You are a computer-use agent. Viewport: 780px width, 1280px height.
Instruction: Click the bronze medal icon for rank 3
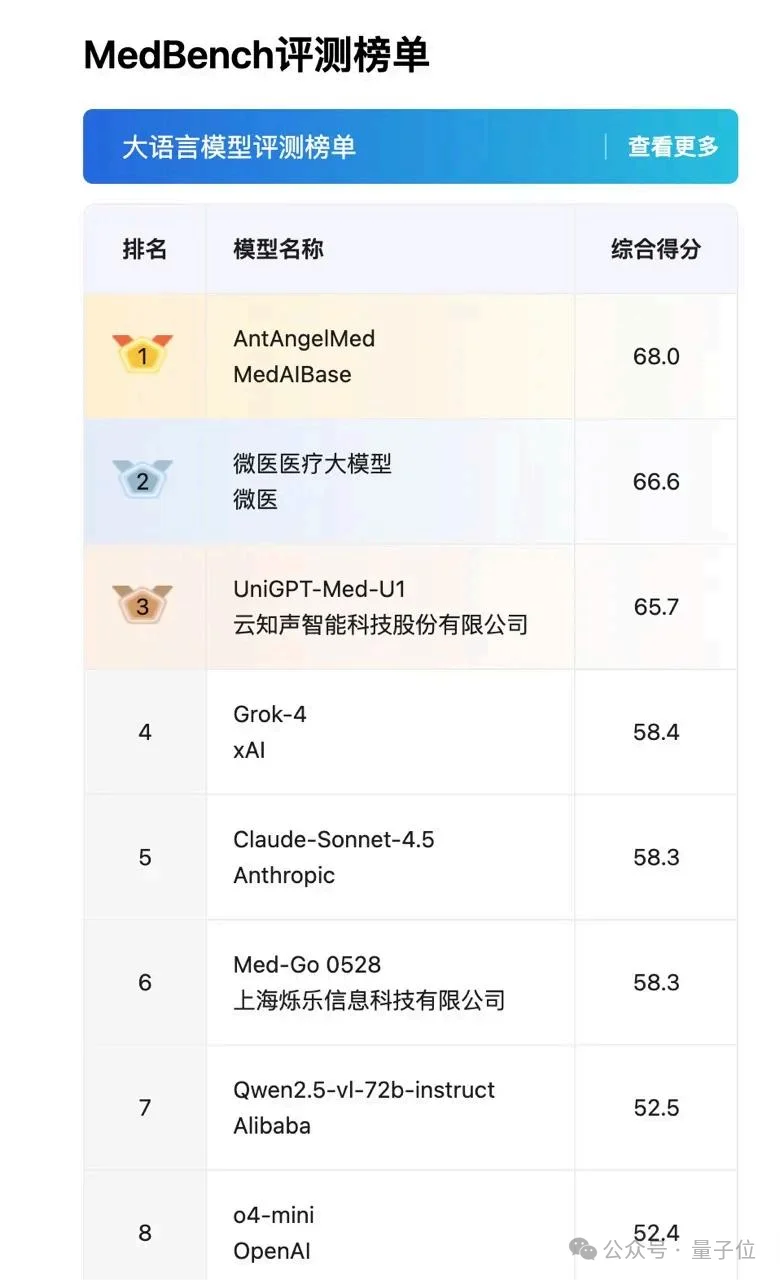143,605
